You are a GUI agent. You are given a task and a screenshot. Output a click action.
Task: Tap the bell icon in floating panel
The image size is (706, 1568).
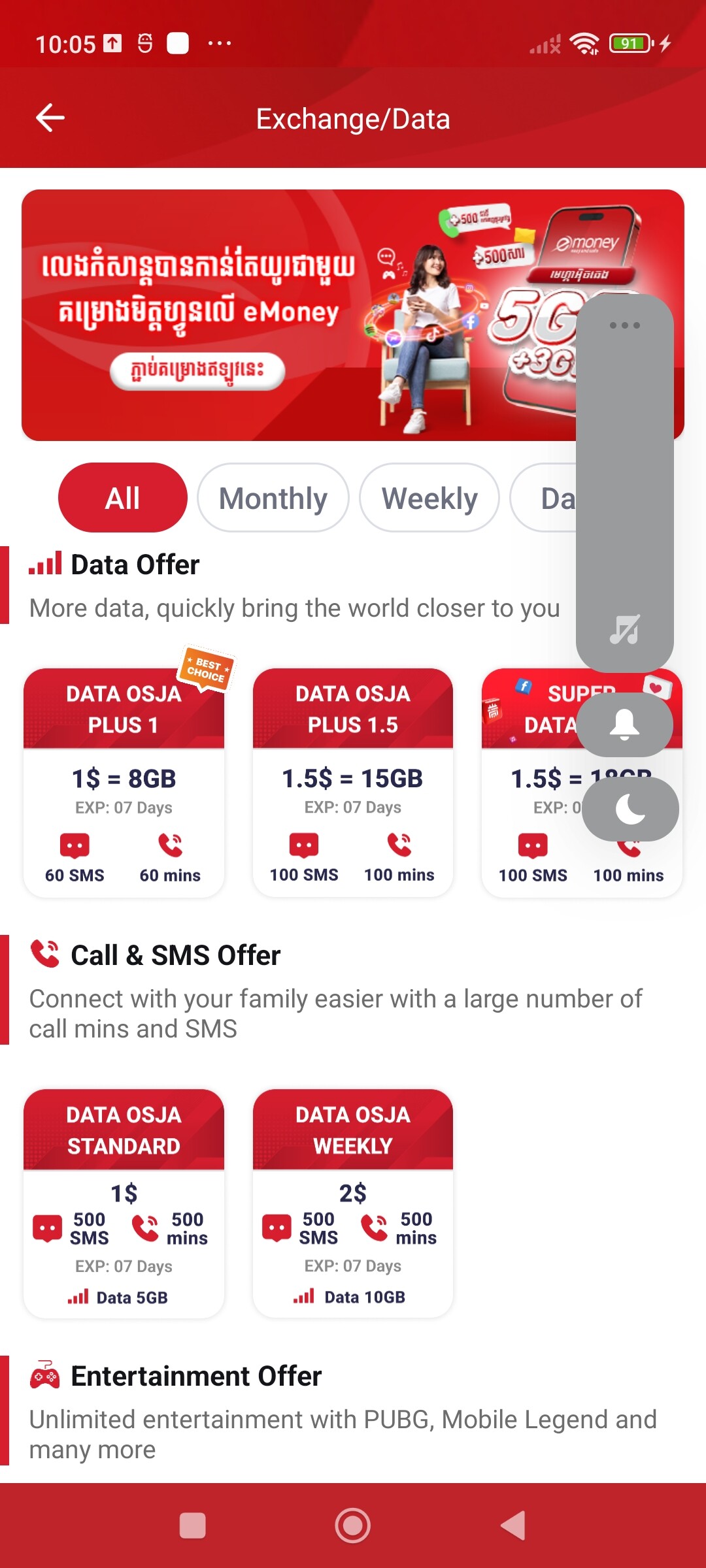coord(624,724)
